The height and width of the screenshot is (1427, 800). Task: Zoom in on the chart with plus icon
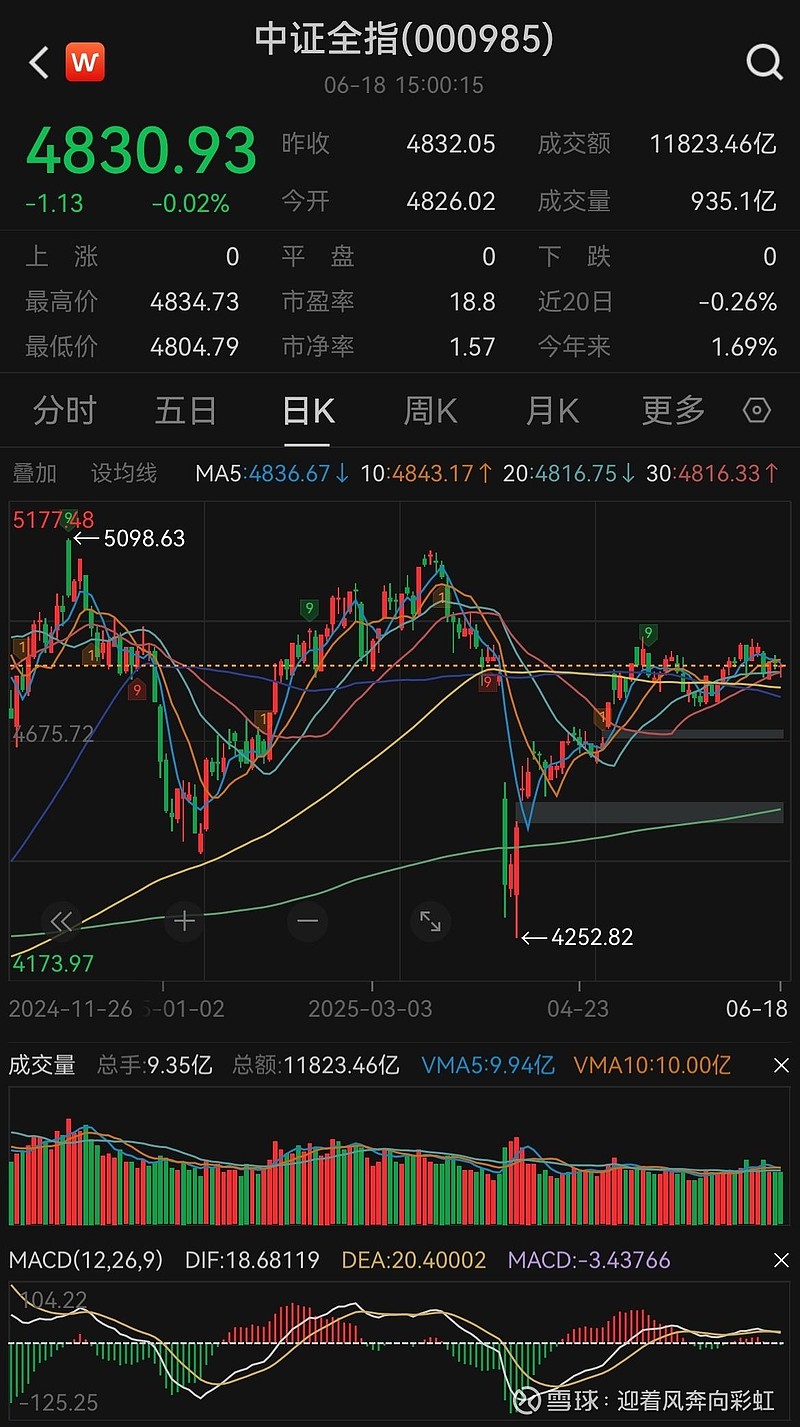click(x=185, y=922)
